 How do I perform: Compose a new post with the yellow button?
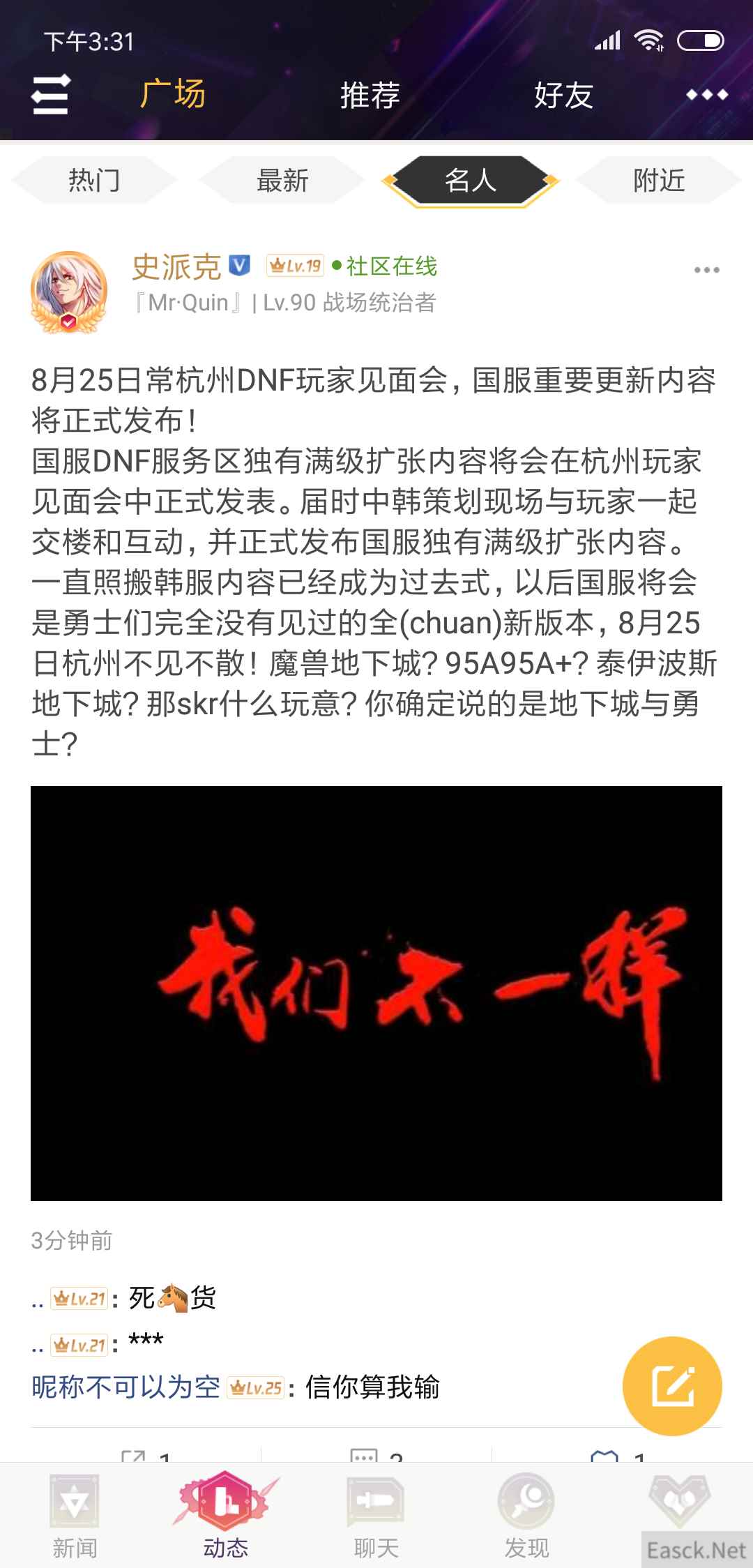pyautogui.click(x=672, y=1386)
